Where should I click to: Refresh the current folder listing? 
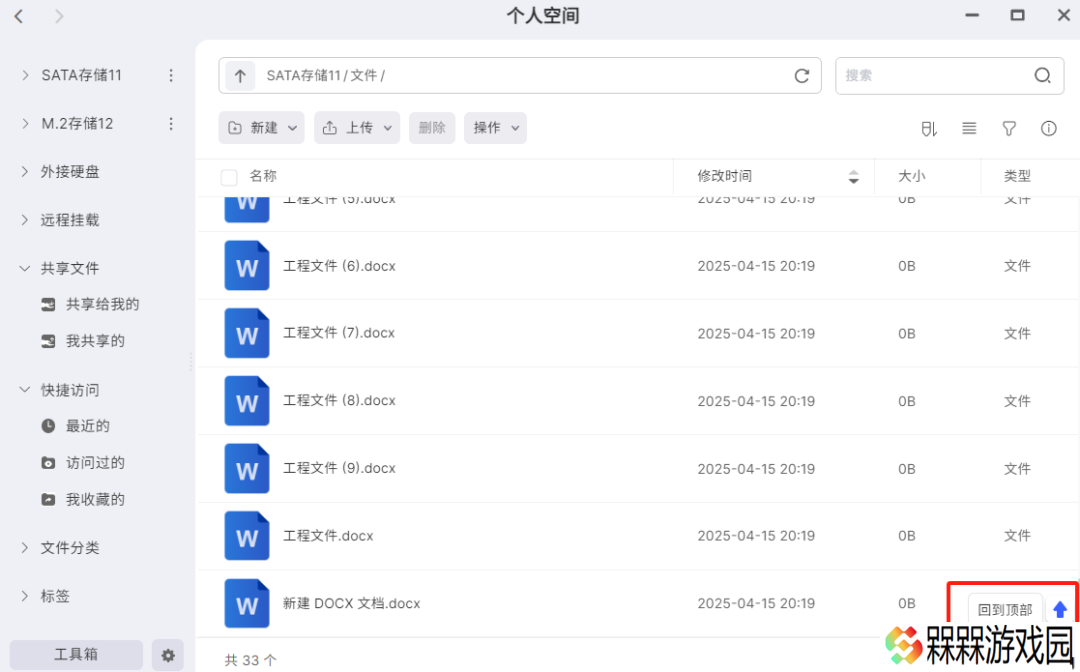click(801, 76)
